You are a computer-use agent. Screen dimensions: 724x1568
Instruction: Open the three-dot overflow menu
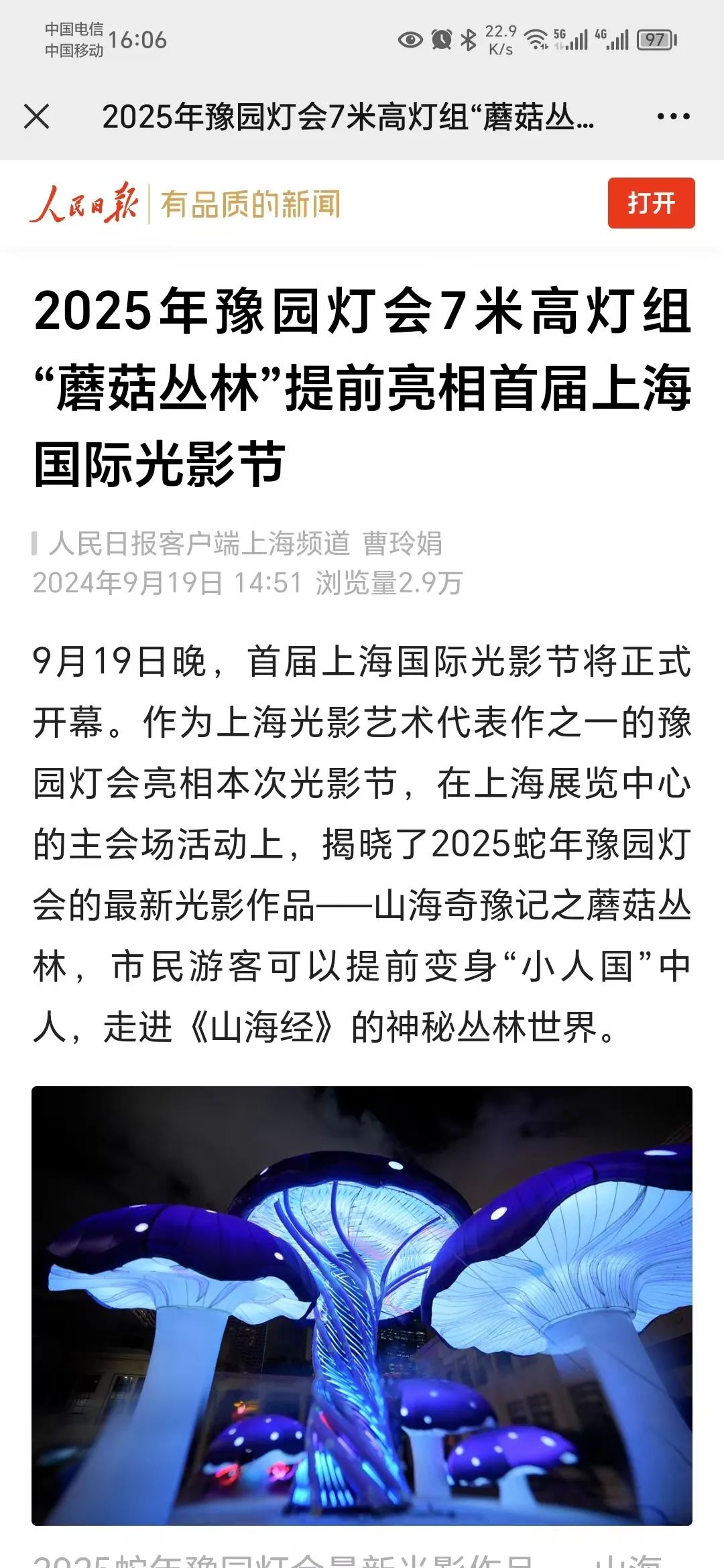tap(673, 117)
